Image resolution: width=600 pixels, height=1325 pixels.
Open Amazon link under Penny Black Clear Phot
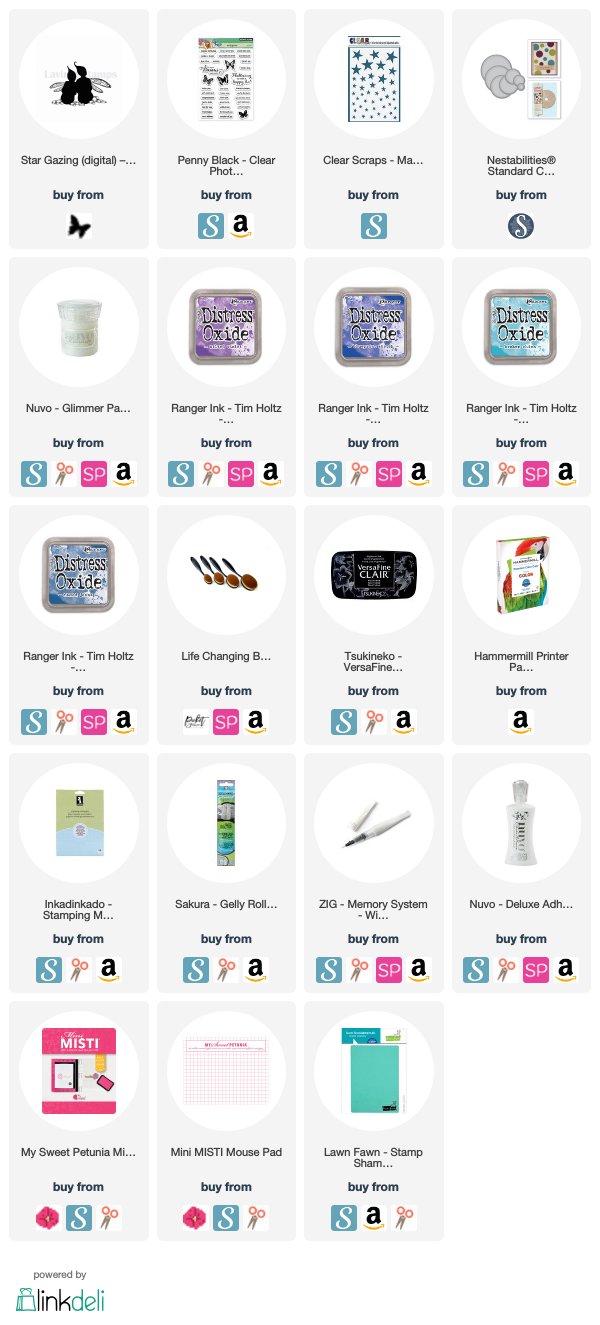pos(241,226)
